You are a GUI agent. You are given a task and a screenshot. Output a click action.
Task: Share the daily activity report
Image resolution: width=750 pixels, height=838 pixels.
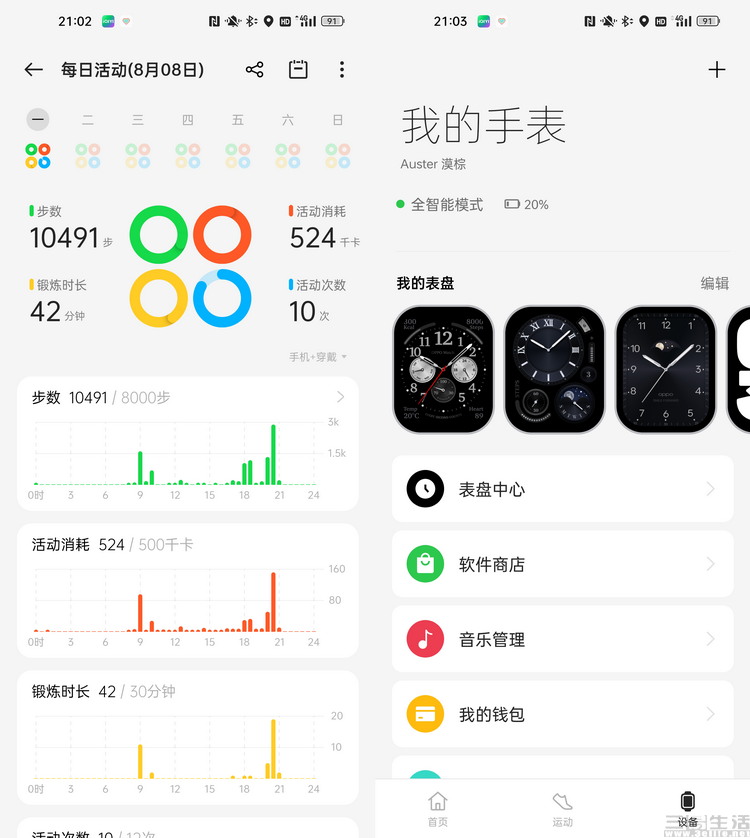pos(254,69)
